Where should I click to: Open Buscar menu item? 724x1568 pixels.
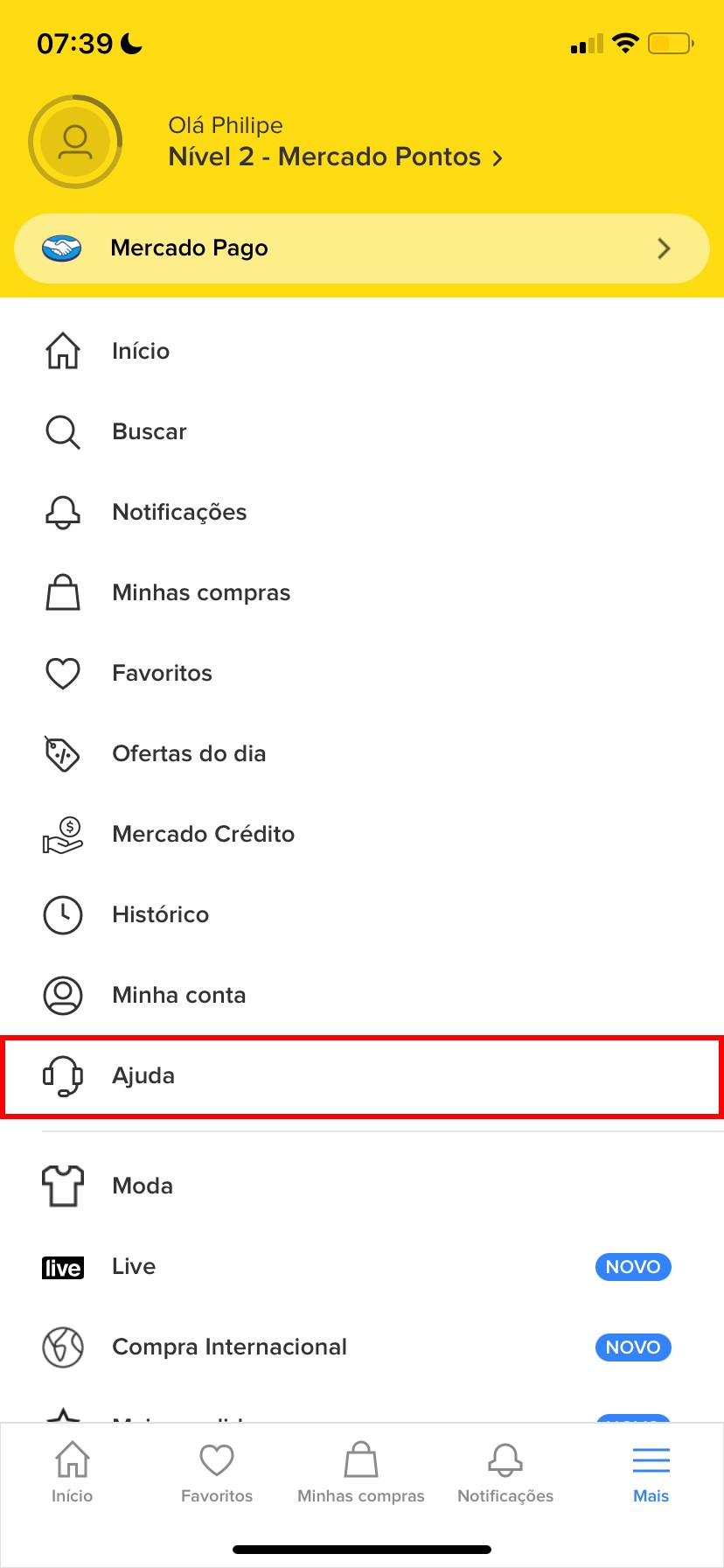pyautogui.click(x=150, y=432)
